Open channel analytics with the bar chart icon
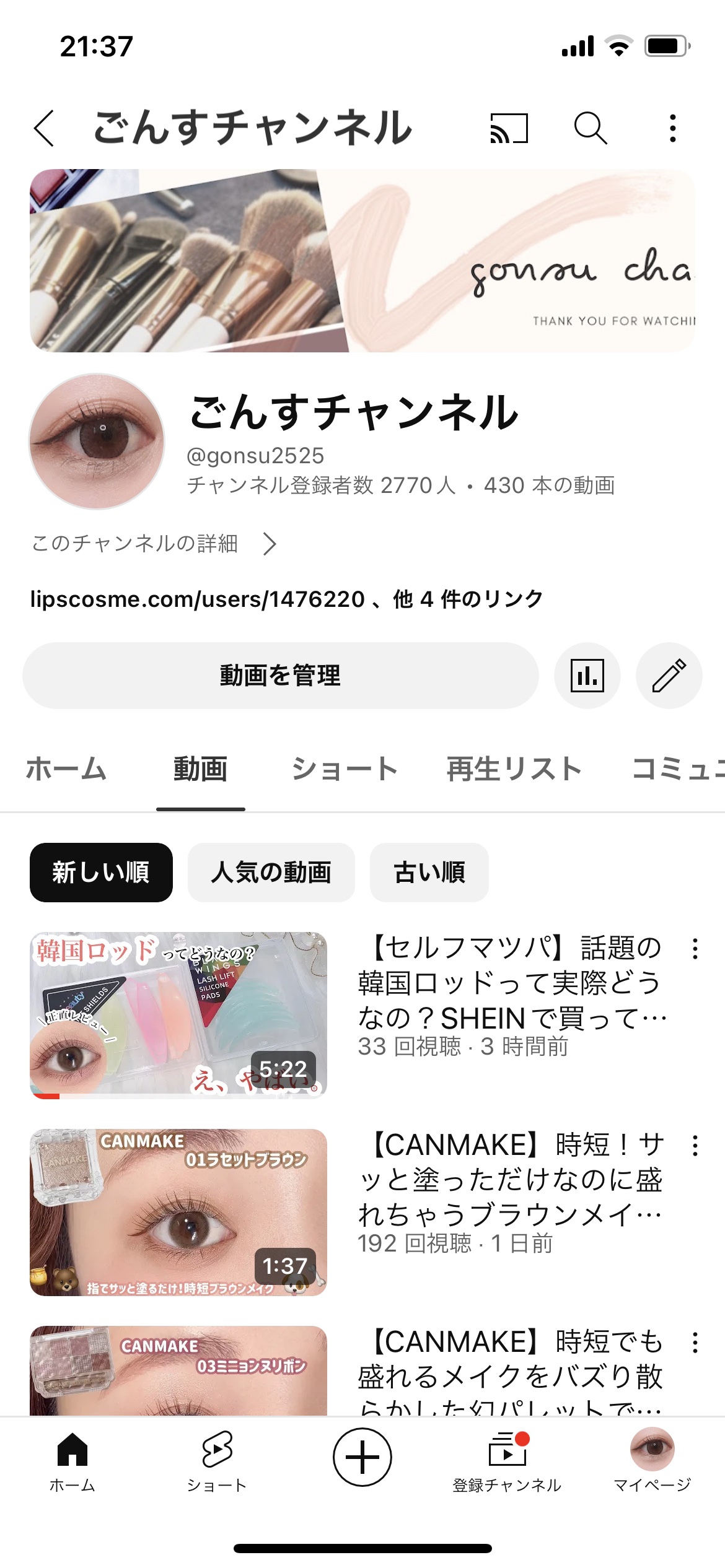 pos(589,676)
